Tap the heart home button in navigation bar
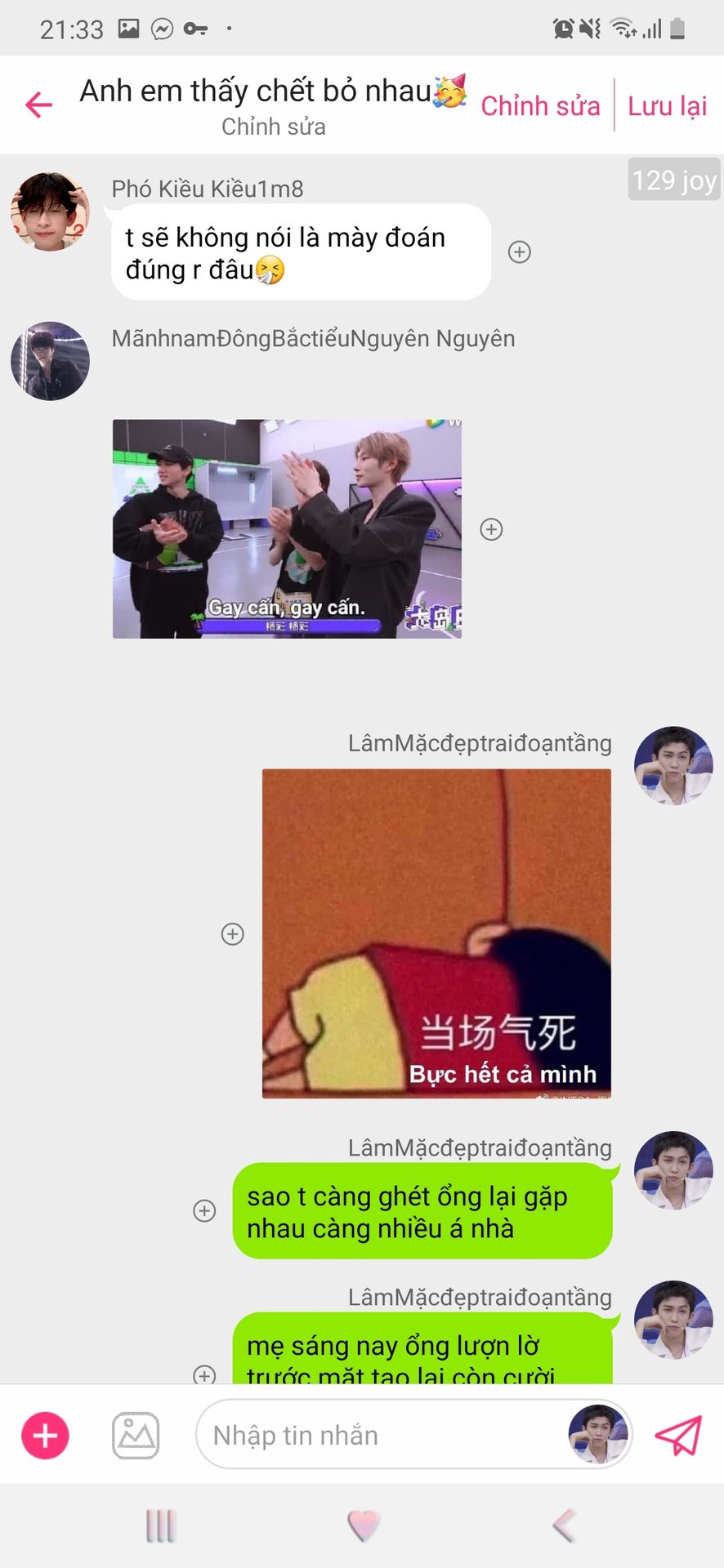 click(x=363, y=1525)
